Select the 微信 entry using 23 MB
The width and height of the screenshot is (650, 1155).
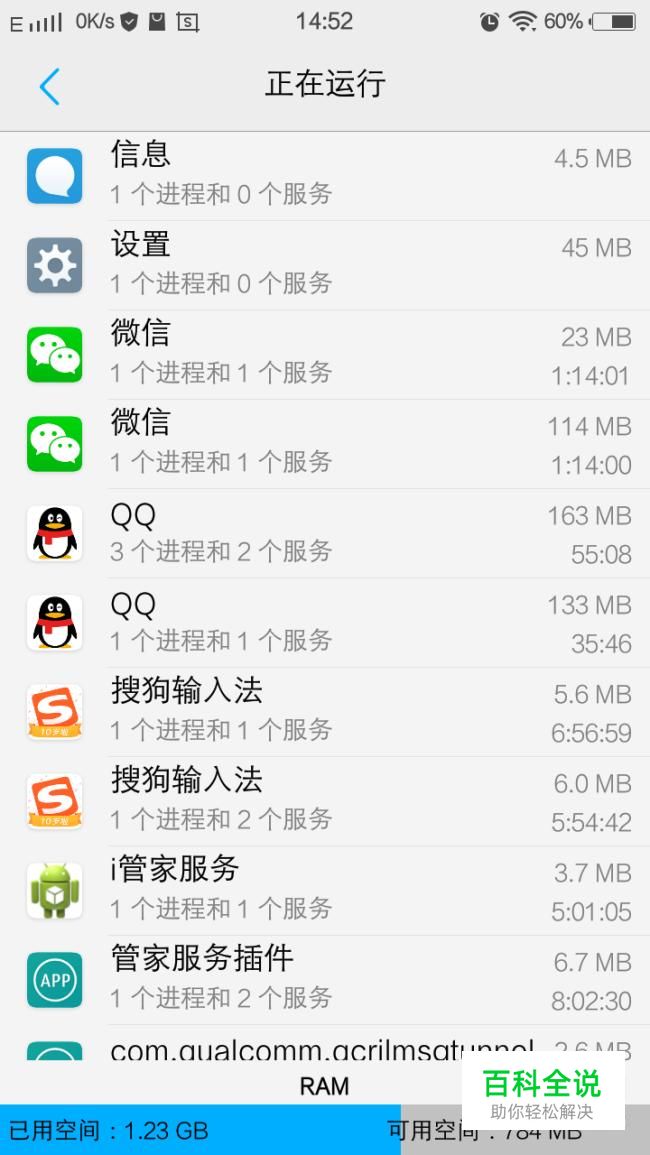point(325,354)
